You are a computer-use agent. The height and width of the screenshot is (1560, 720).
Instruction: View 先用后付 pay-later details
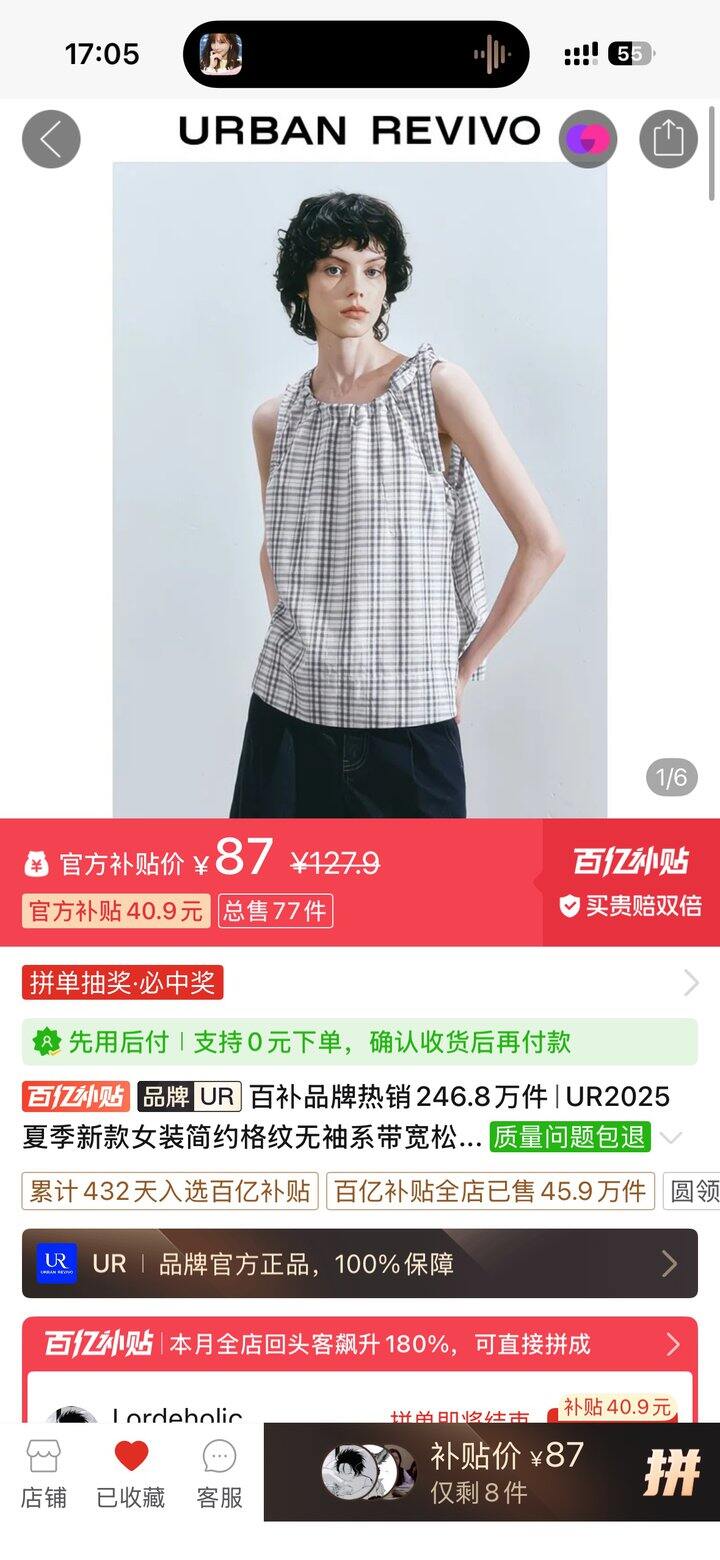click(360, 1042)
